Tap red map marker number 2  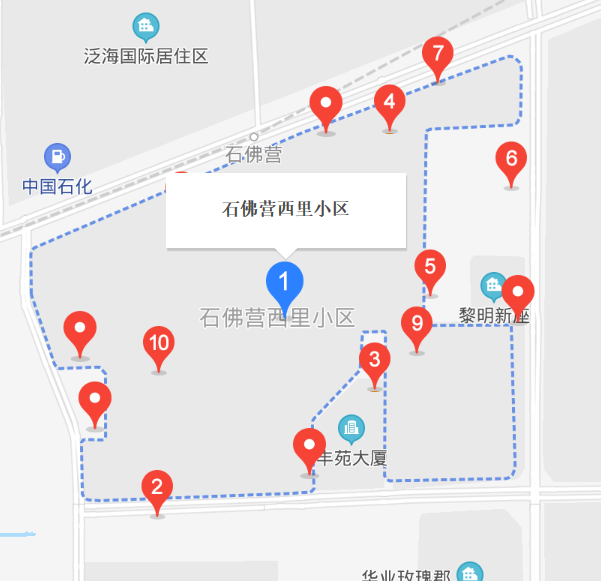[x=156, y=488]
